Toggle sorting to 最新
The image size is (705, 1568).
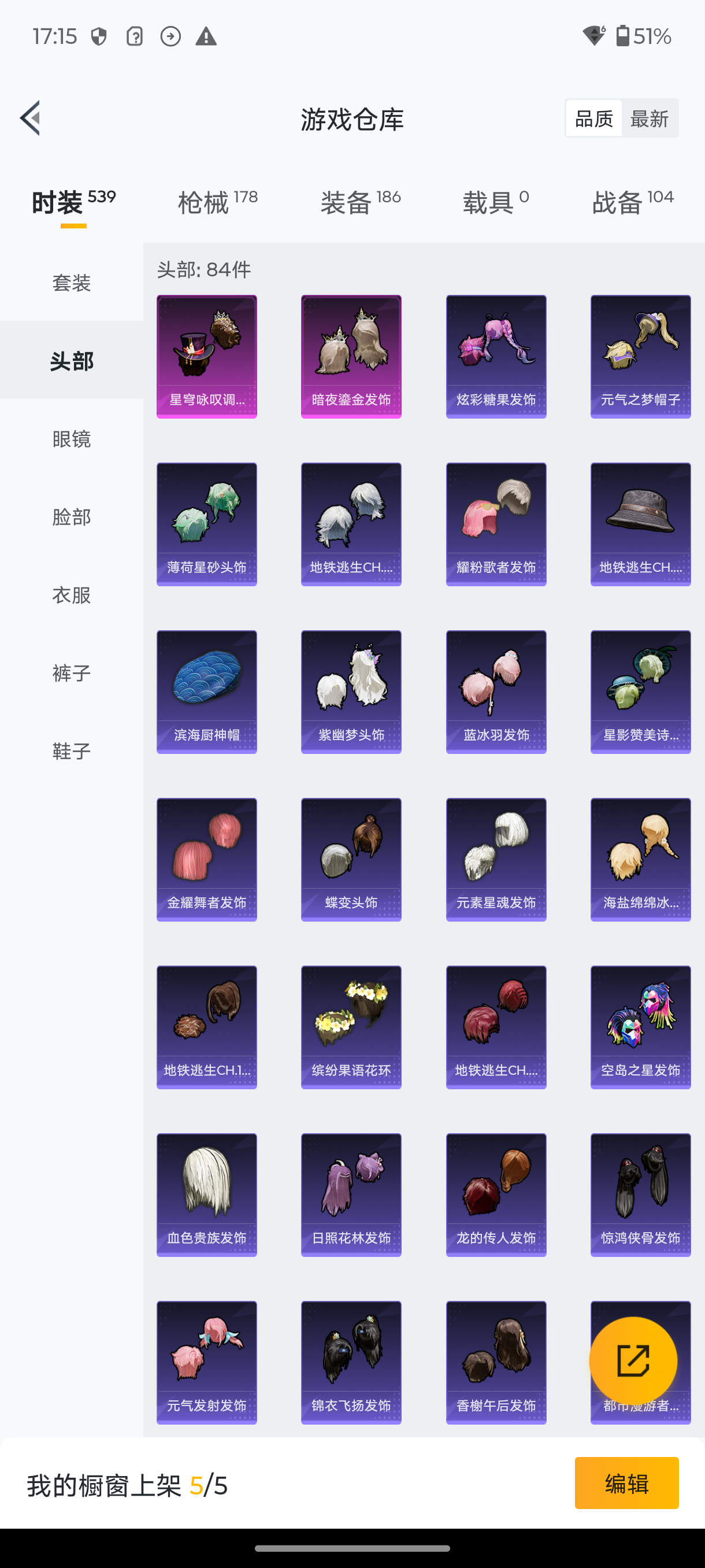[x=650, y=119]
